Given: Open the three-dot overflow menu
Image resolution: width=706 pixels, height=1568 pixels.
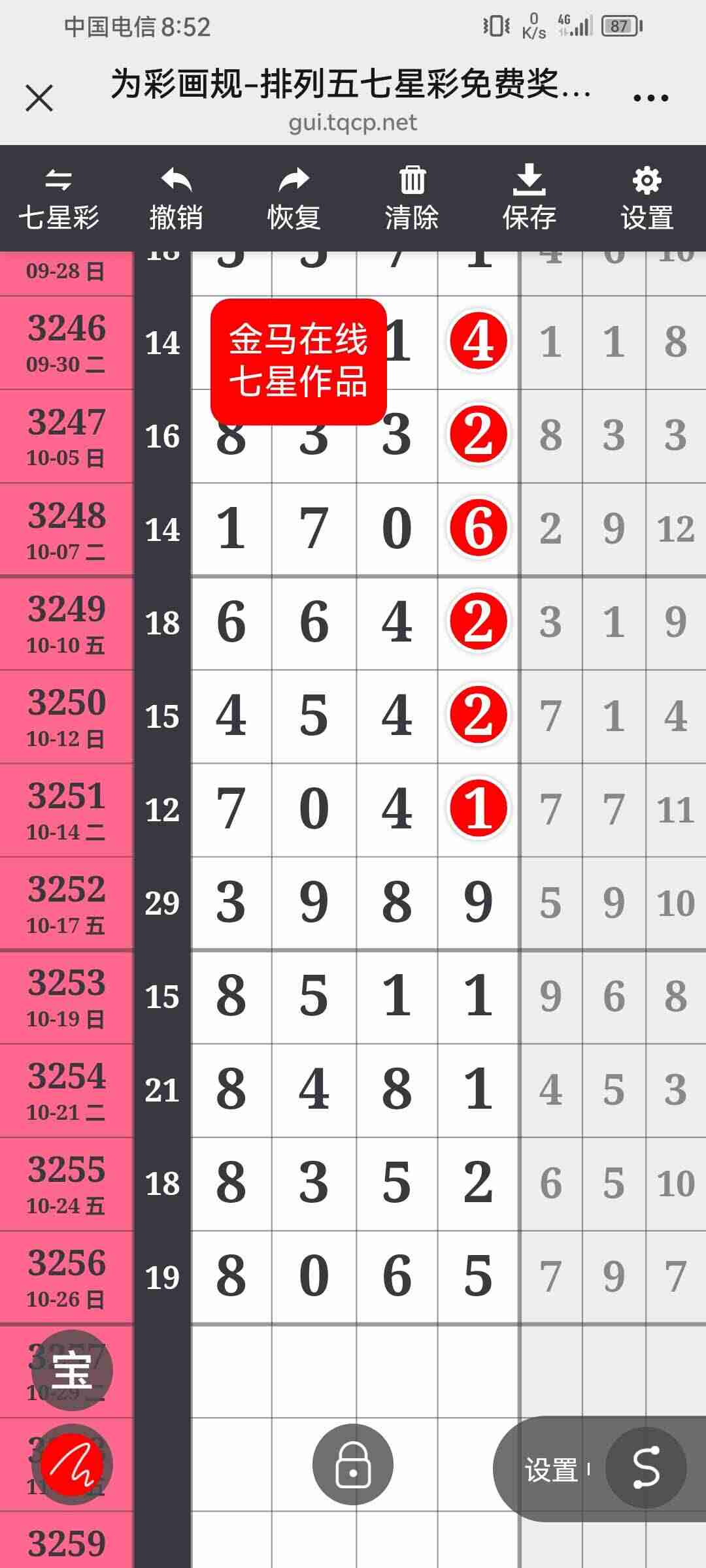Looking at the screenshot, I should (x=650, y=98).
